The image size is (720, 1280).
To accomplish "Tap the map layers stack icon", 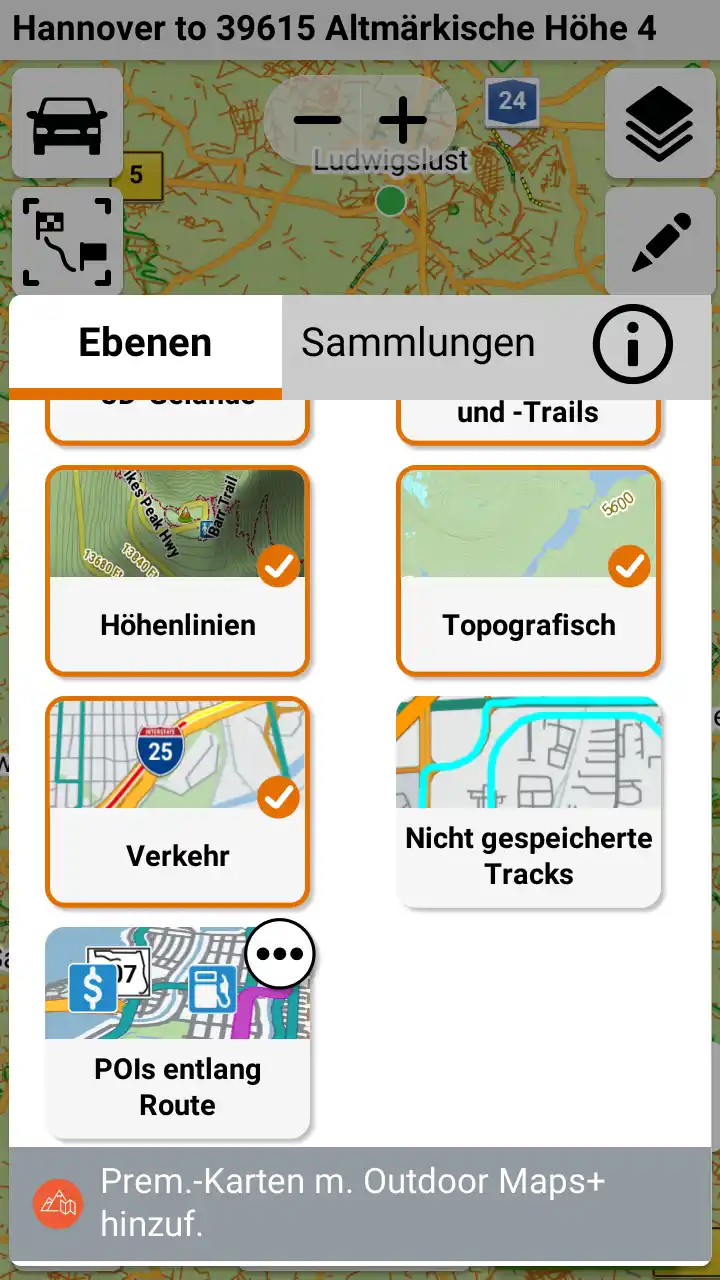I will (659, 124).
